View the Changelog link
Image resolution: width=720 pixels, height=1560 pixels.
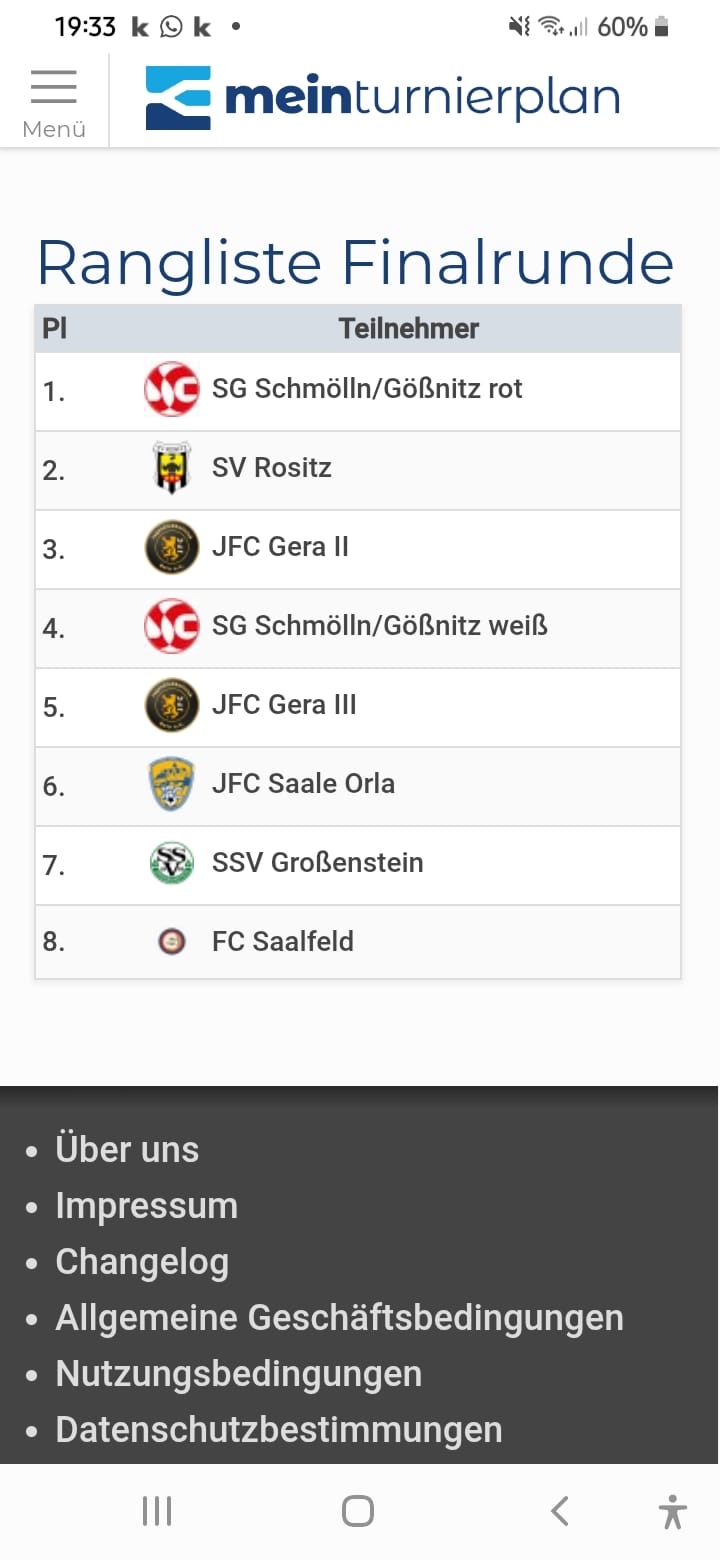[142, 1262]
